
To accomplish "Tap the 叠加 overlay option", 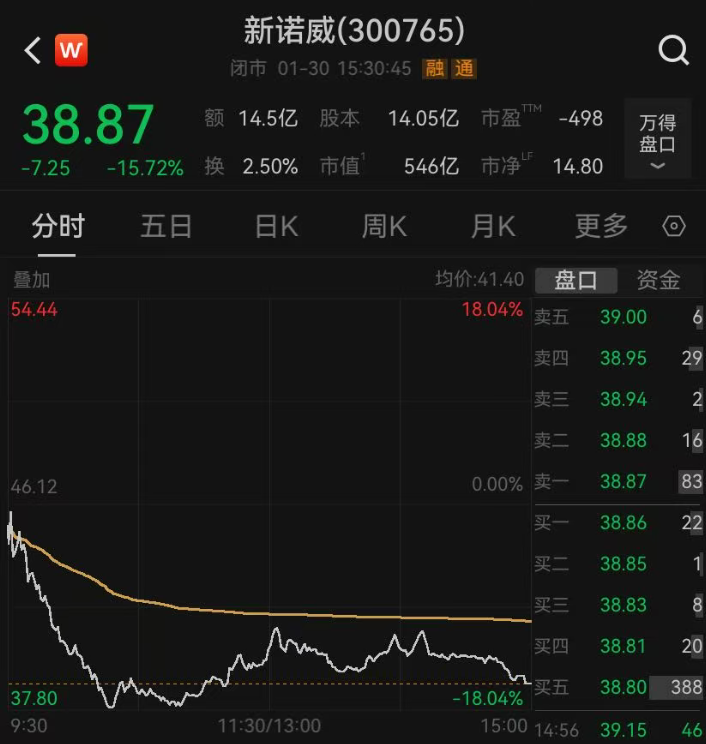I will coord(31,280).
